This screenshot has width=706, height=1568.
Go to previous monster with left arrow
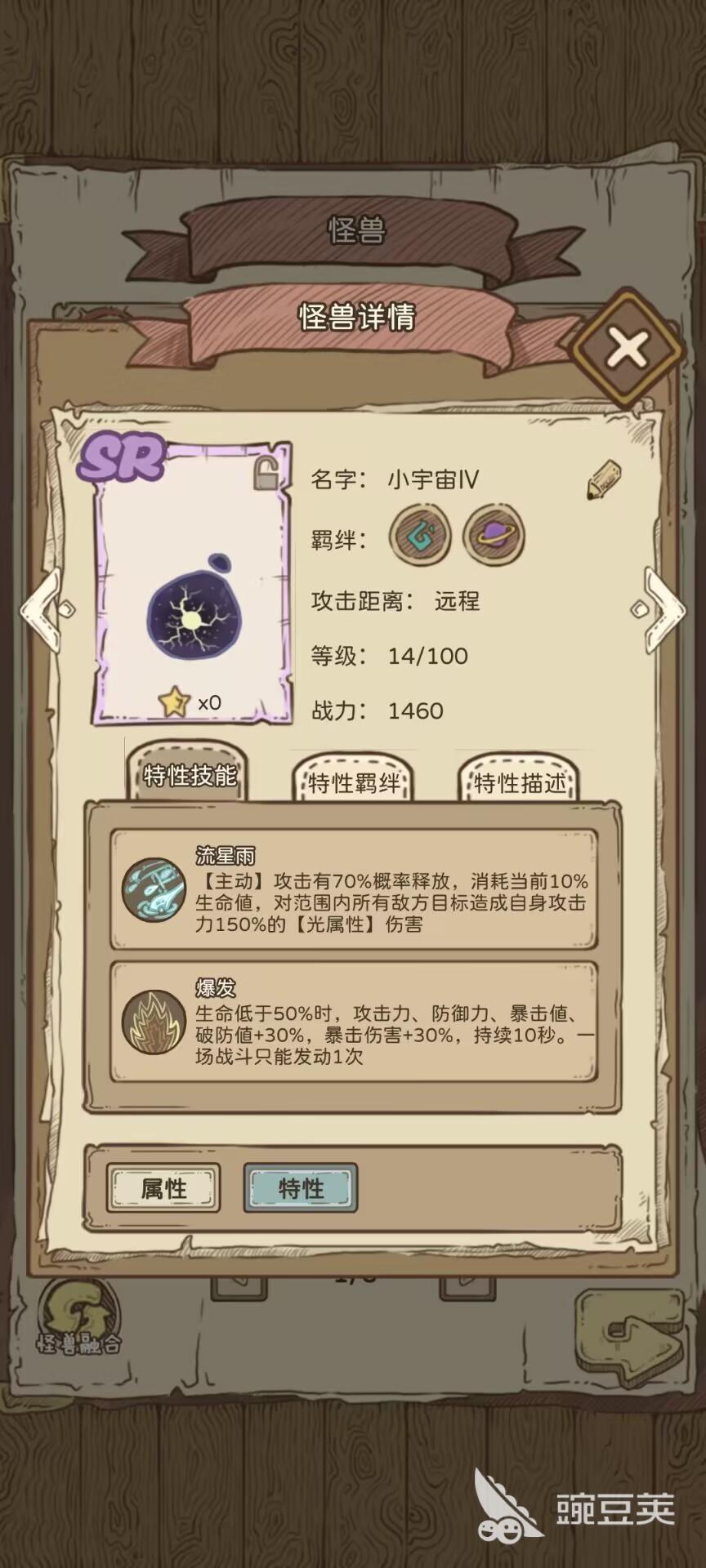pyautogui.click(x=42, y=609)
